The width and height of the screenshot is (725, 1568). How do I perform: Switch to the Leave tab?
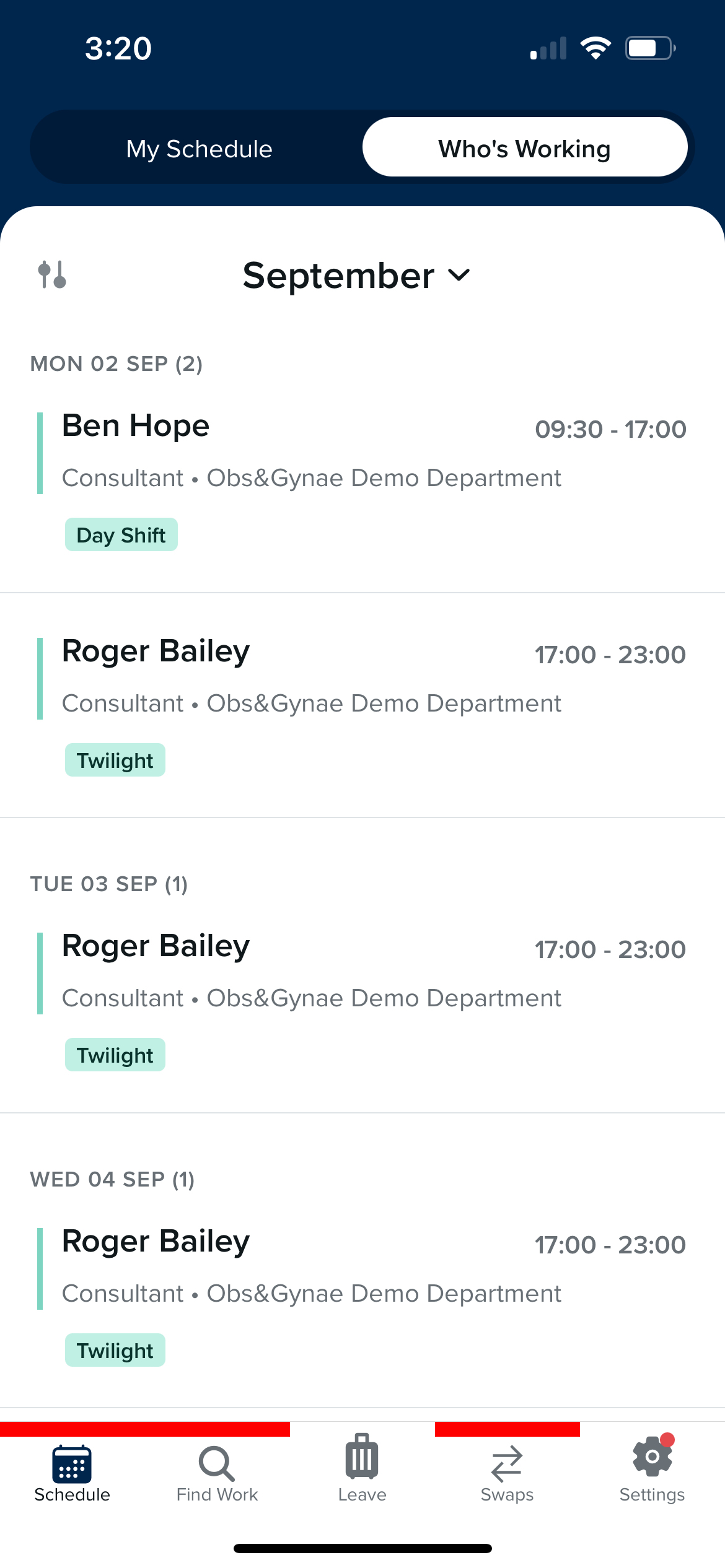tap(362, 1475)
